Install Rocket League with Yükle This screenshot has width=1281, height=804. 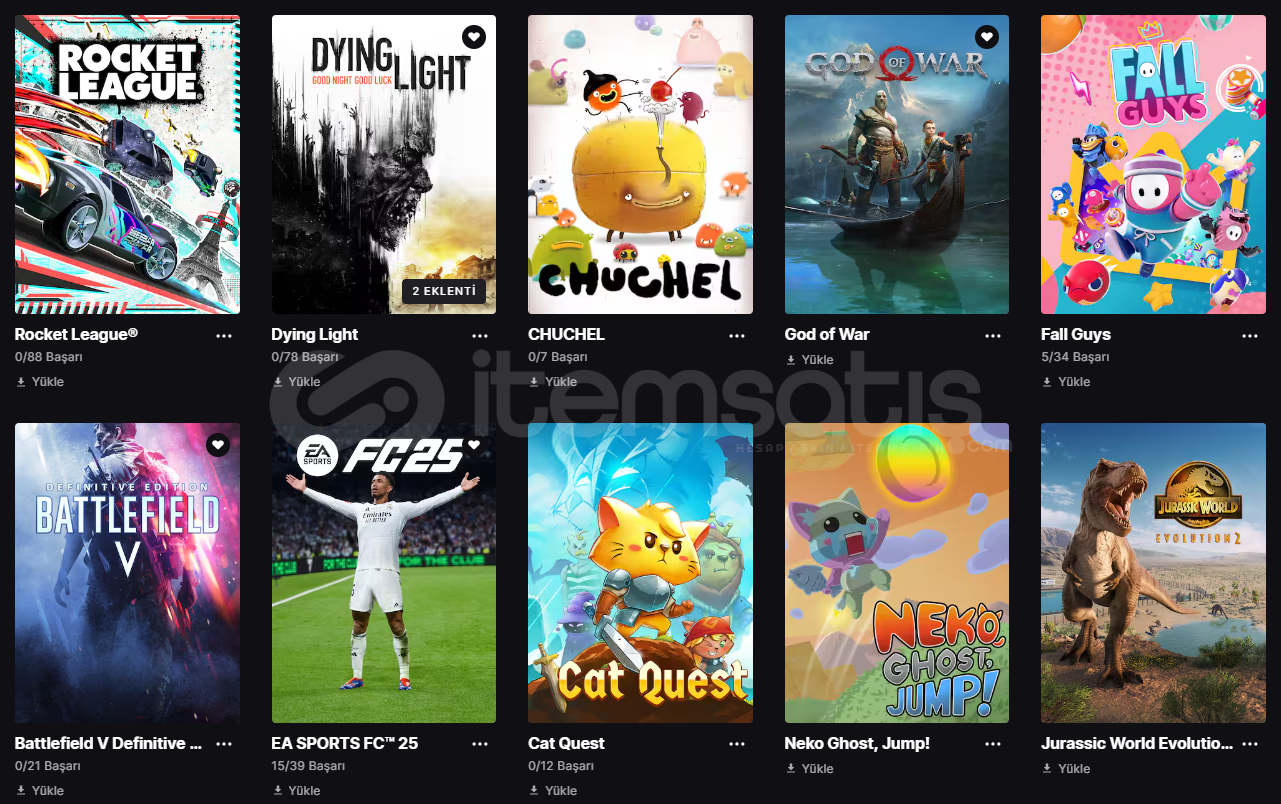(x=42, y=381)
